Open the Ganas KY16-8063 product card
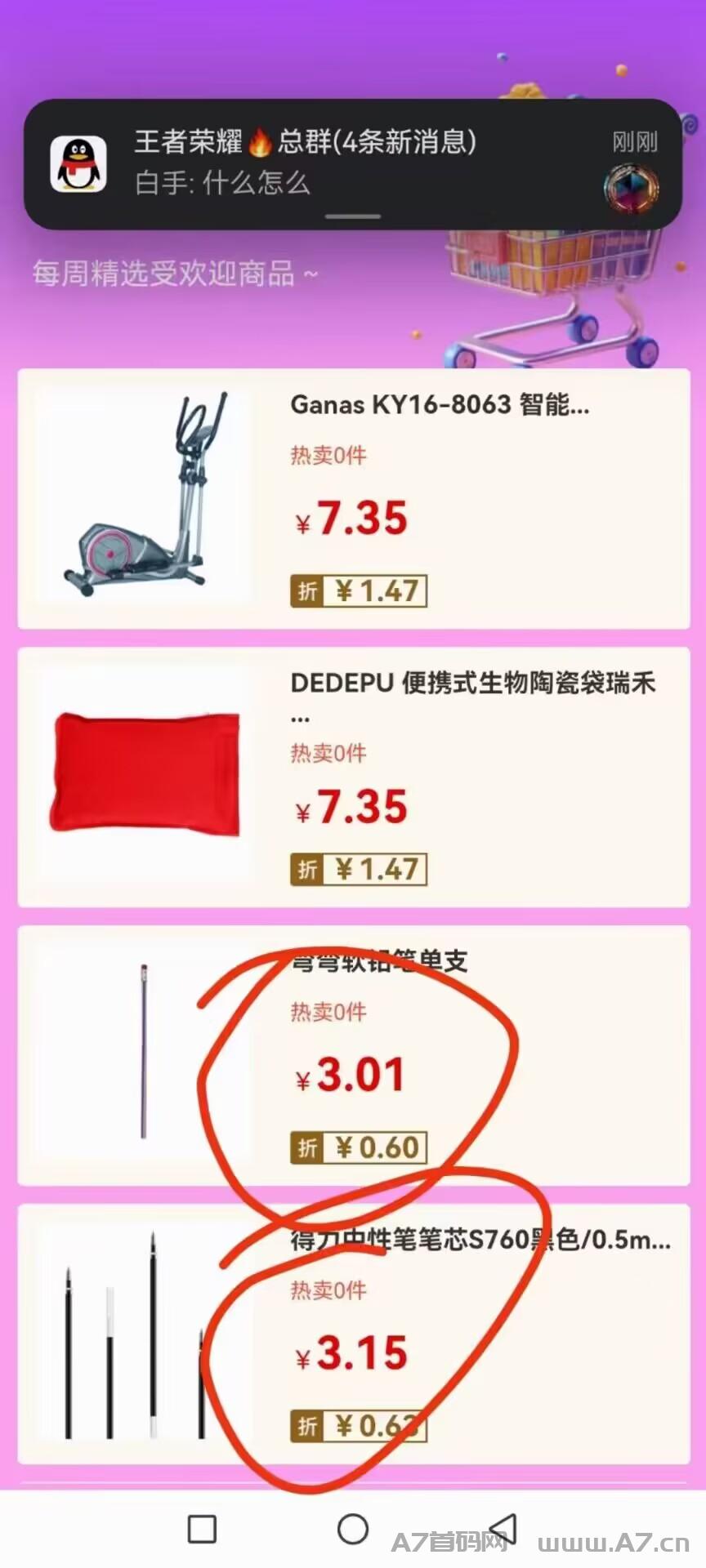 pos(354,499)
